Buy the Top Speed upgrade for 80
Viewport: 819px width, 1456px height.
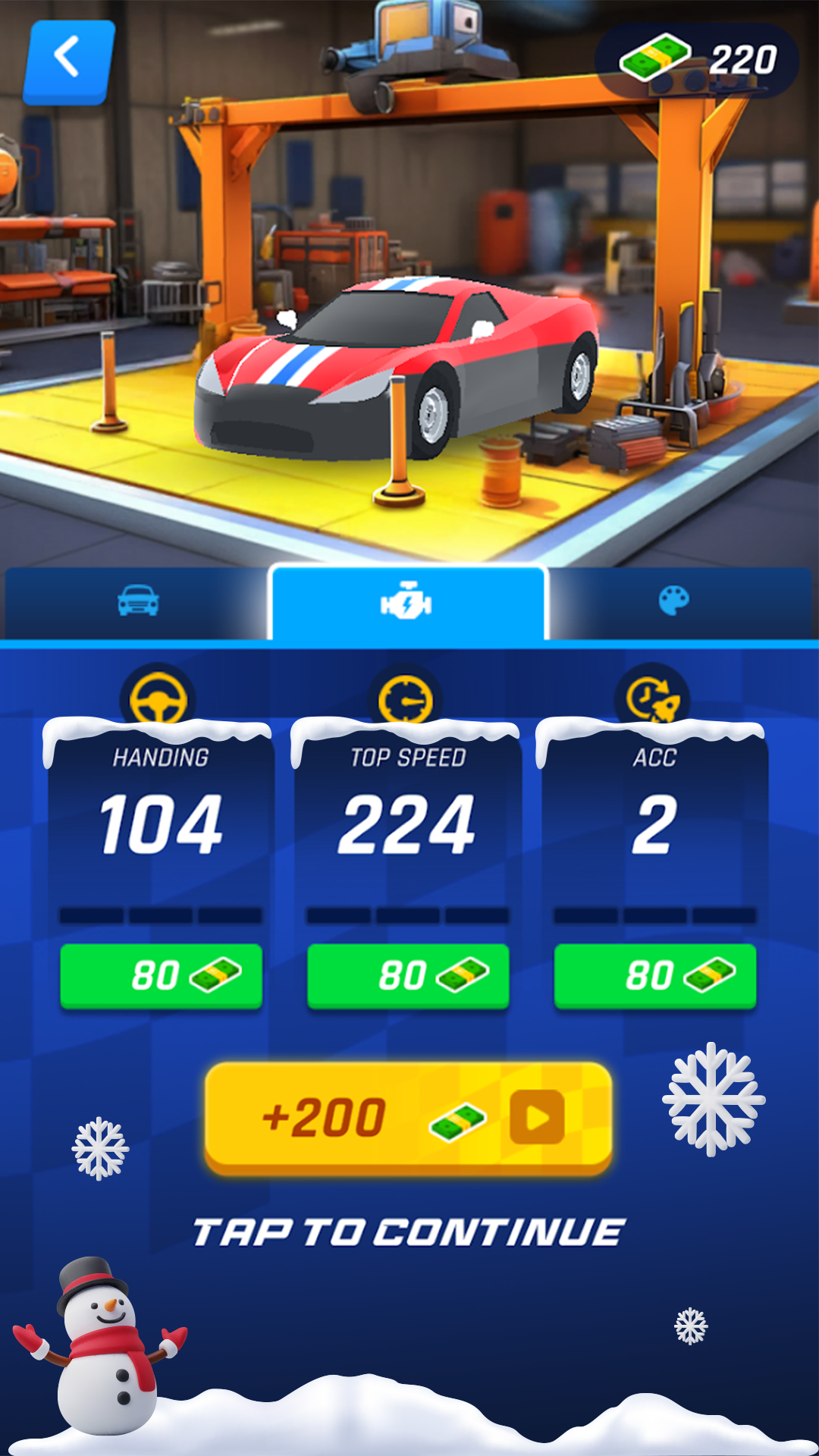(x=408, y=975)
